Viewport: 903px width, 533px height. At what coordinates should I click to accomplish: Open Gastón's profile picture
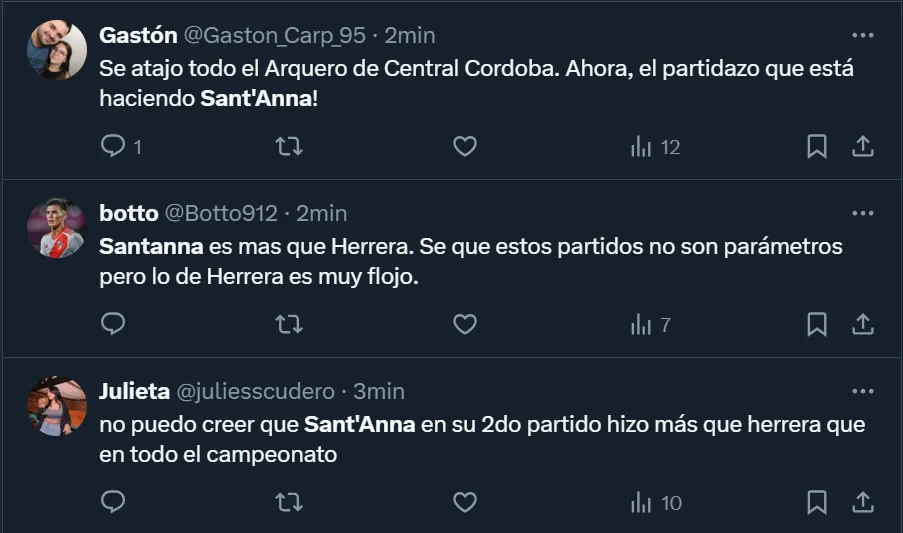[x=57, y=50]
